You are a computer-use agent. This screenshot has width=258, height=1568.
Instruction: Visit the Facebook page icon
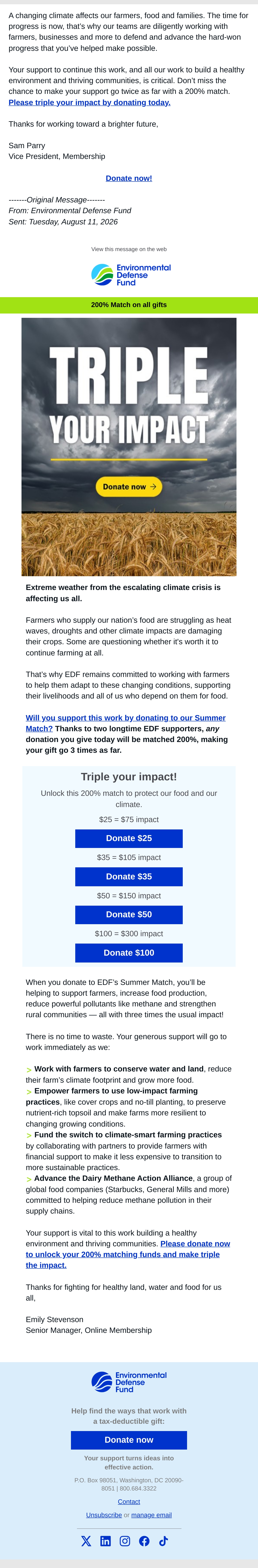144,1541
